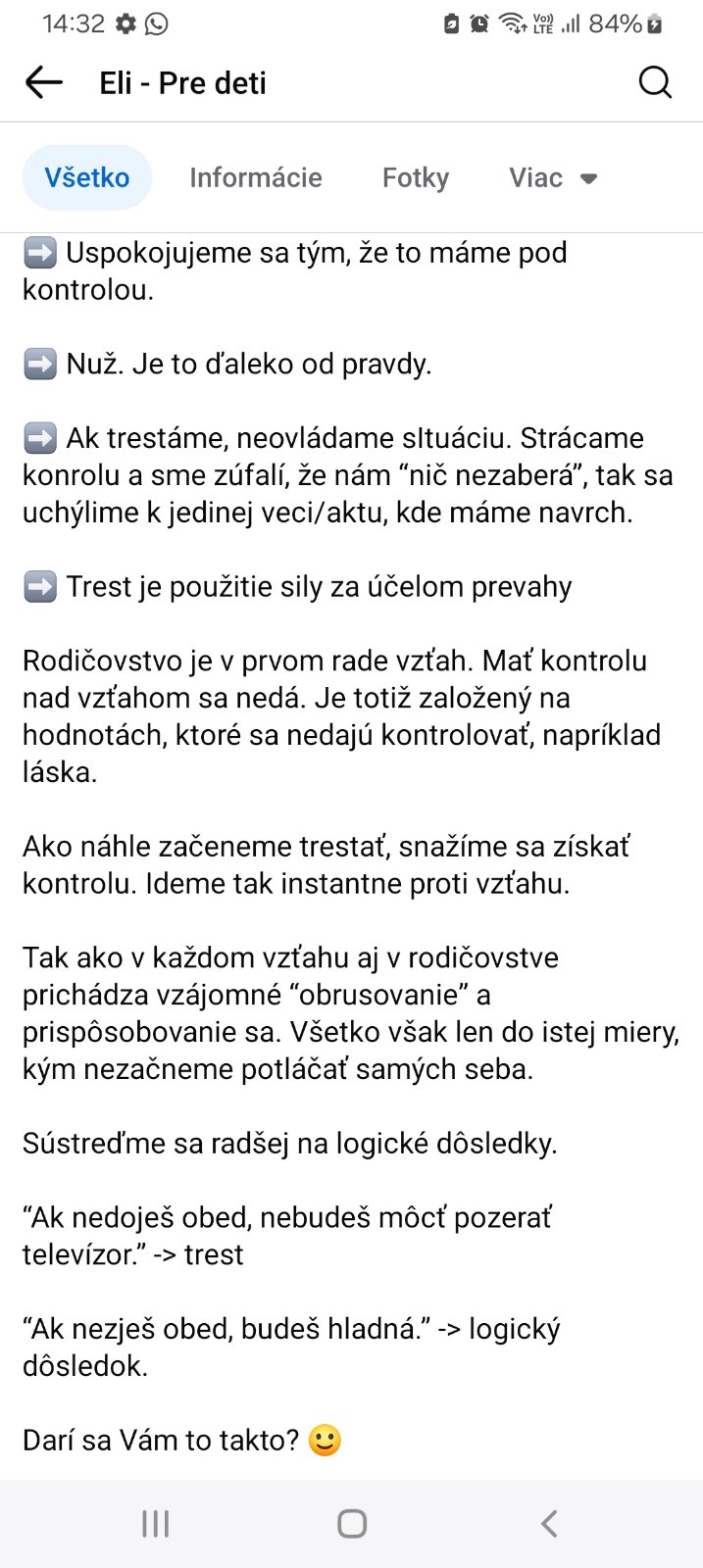Screen dimensions: 703x1568
Task: Expand the Viac dropdown
Action: [553, 177]
